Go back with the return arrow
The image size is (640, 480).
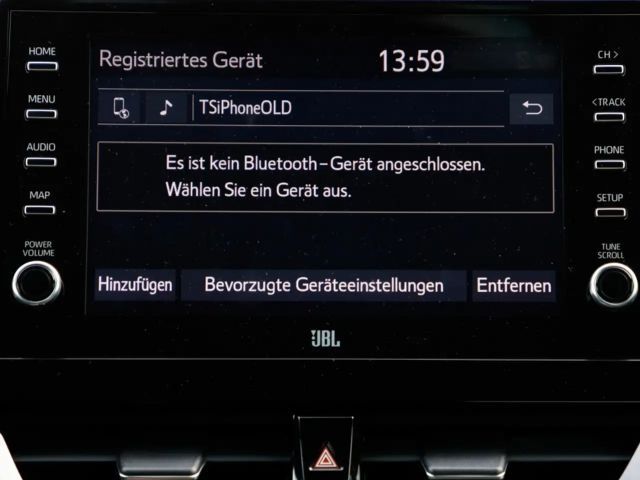531,108
